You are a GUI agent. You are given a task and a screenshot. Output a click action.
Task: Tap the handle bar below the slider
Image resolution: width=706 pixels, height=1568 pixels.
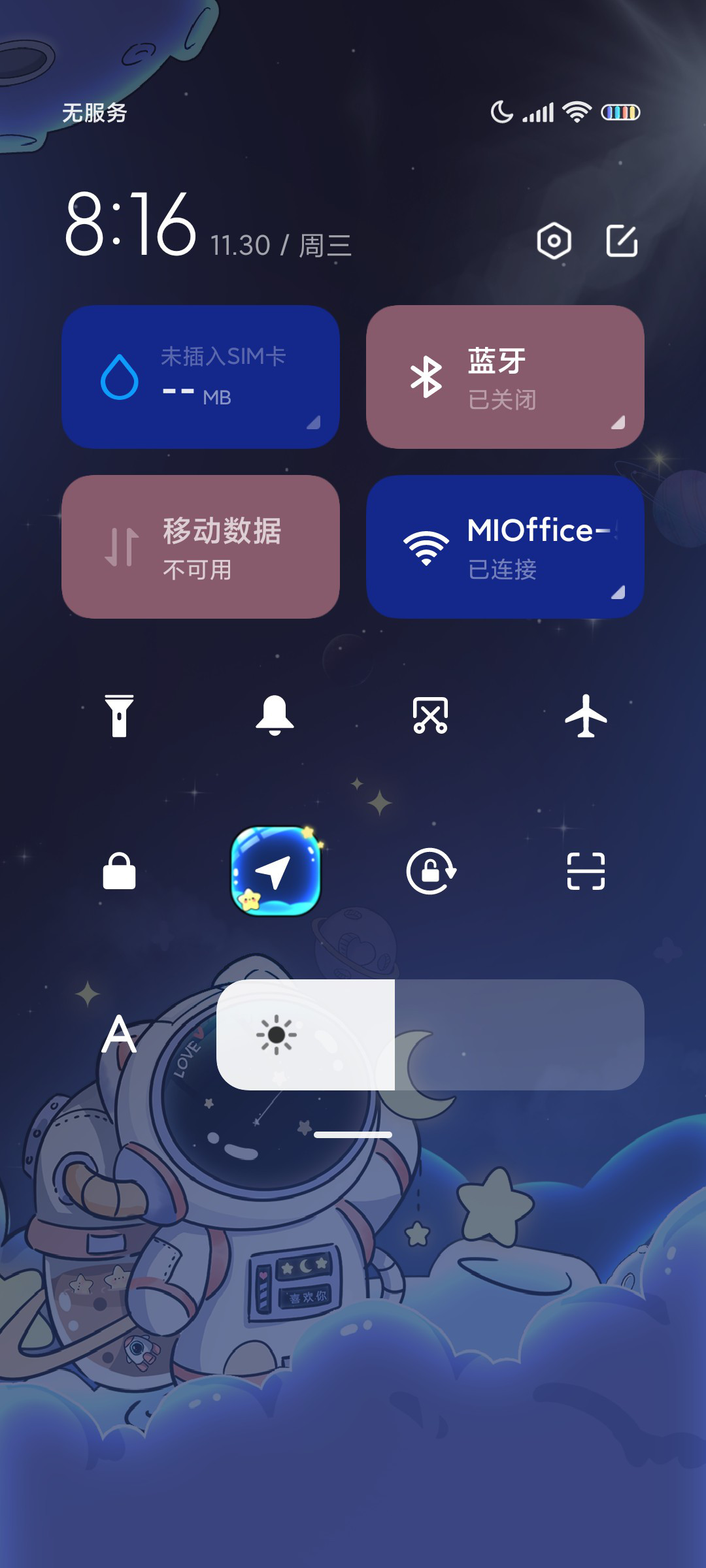(x=353, y=1135)
